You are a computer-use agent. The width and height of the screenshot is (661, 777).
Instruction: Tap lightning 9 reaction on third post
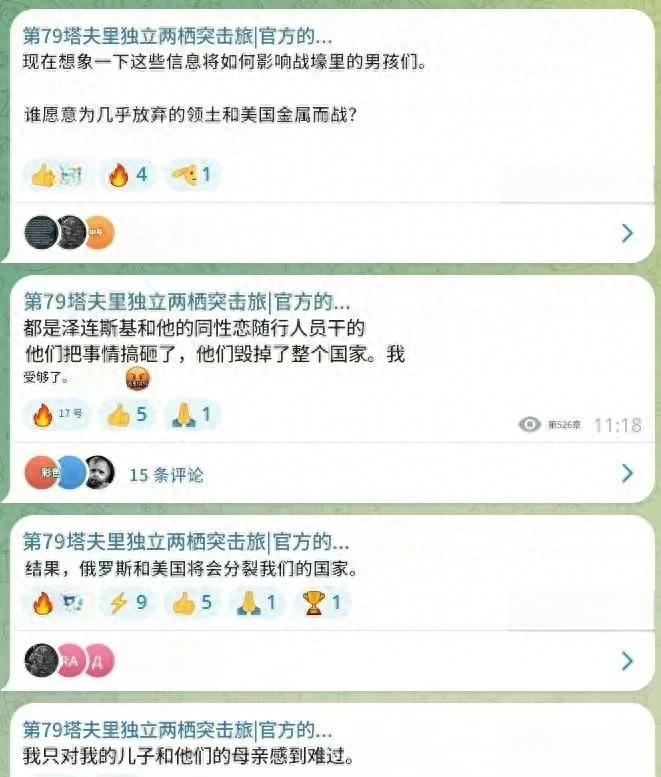[x=127, y=603]
